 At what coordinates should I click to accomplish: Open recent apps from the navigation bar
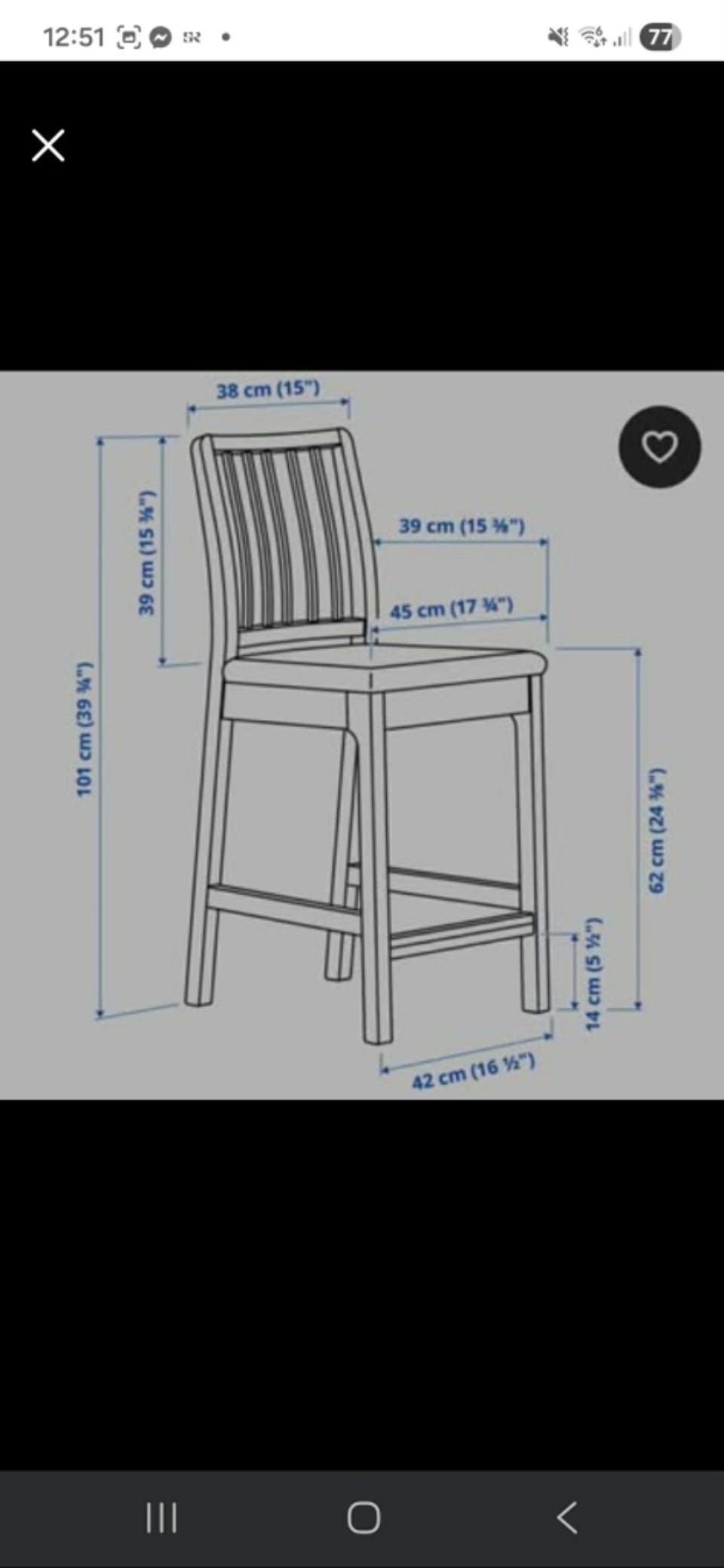click(161, 1517)
